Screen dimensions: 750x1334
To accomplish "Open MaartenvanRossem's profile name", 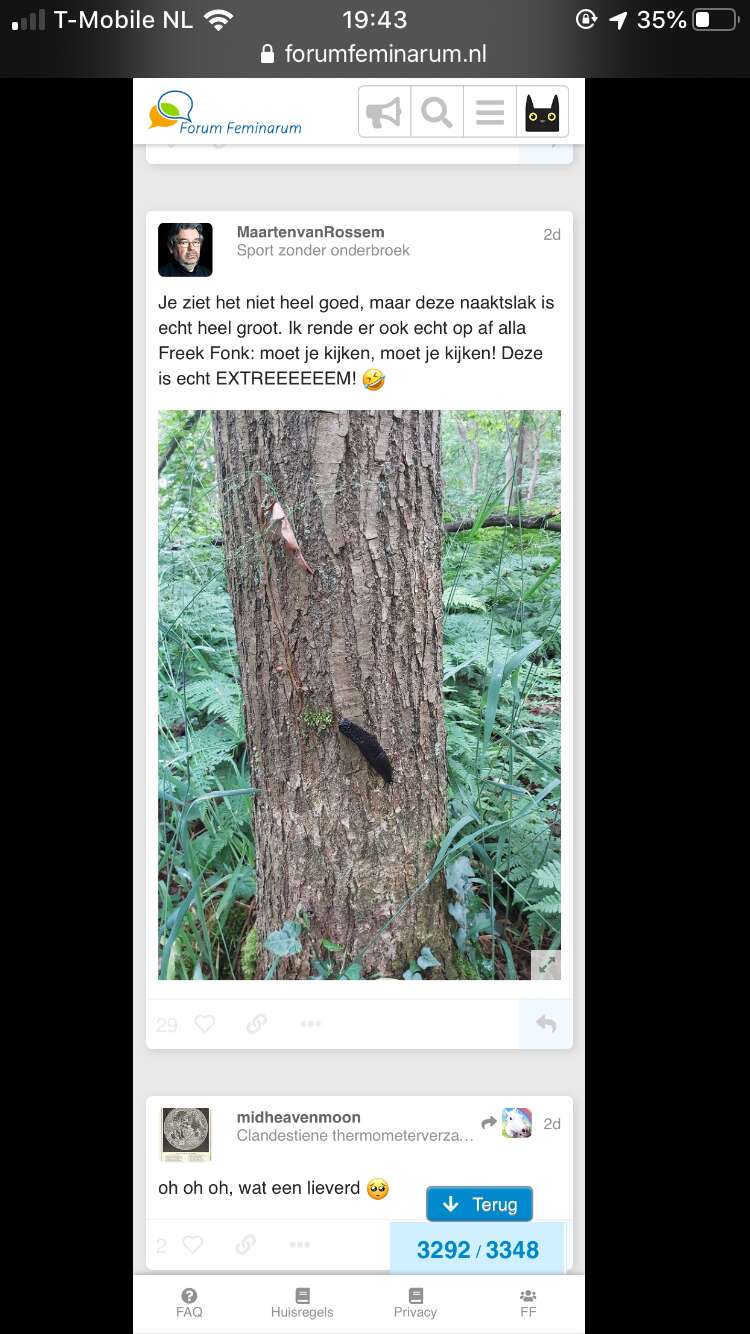I will click(310, 232).
